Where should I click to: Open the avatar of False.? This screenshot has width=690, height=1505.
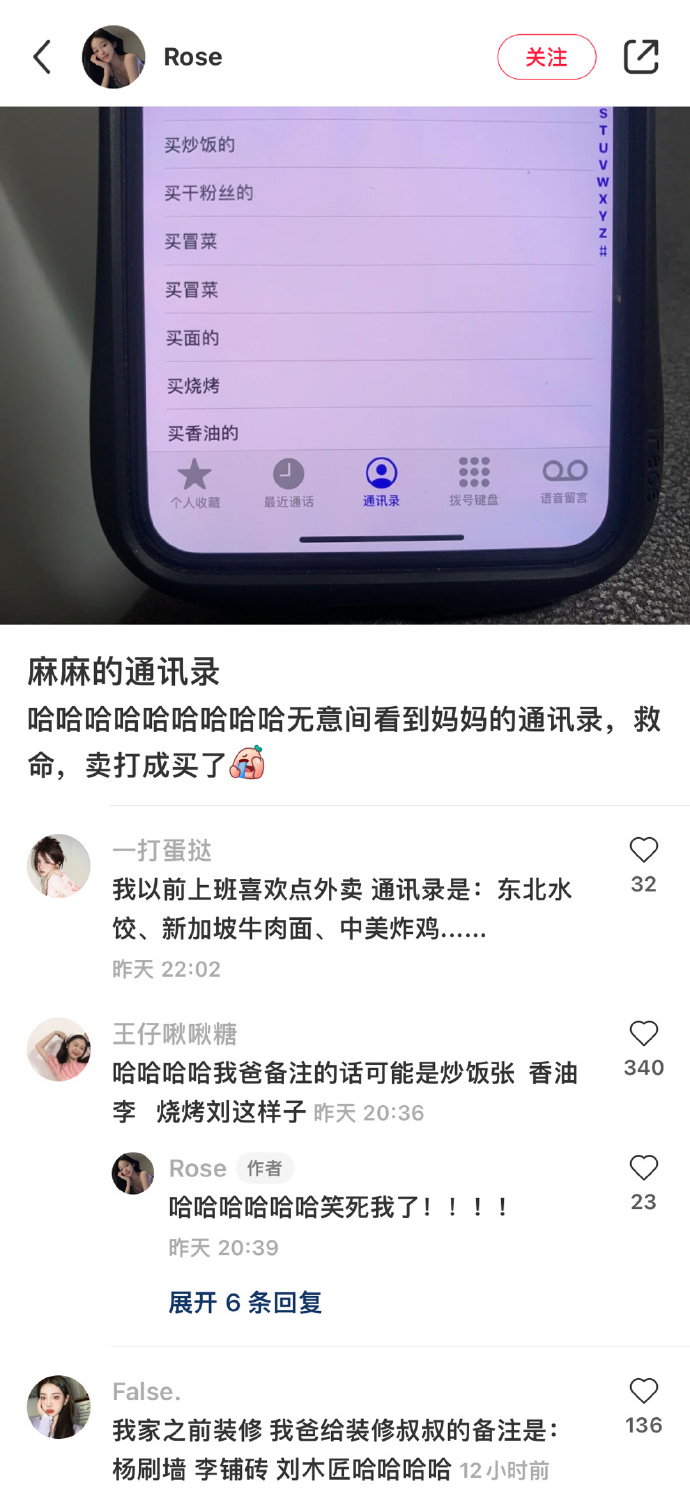click(58, 1407)
